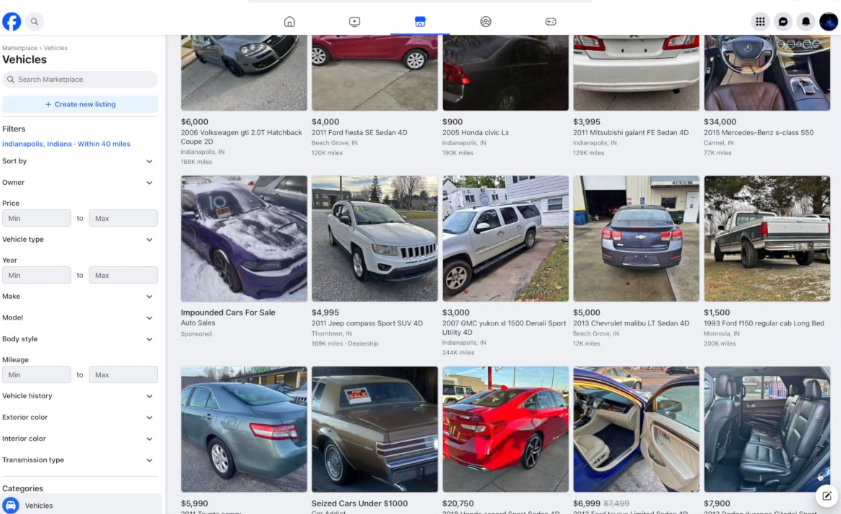
Task: Open the apps grid menu
Action: (x=760, y=21)
